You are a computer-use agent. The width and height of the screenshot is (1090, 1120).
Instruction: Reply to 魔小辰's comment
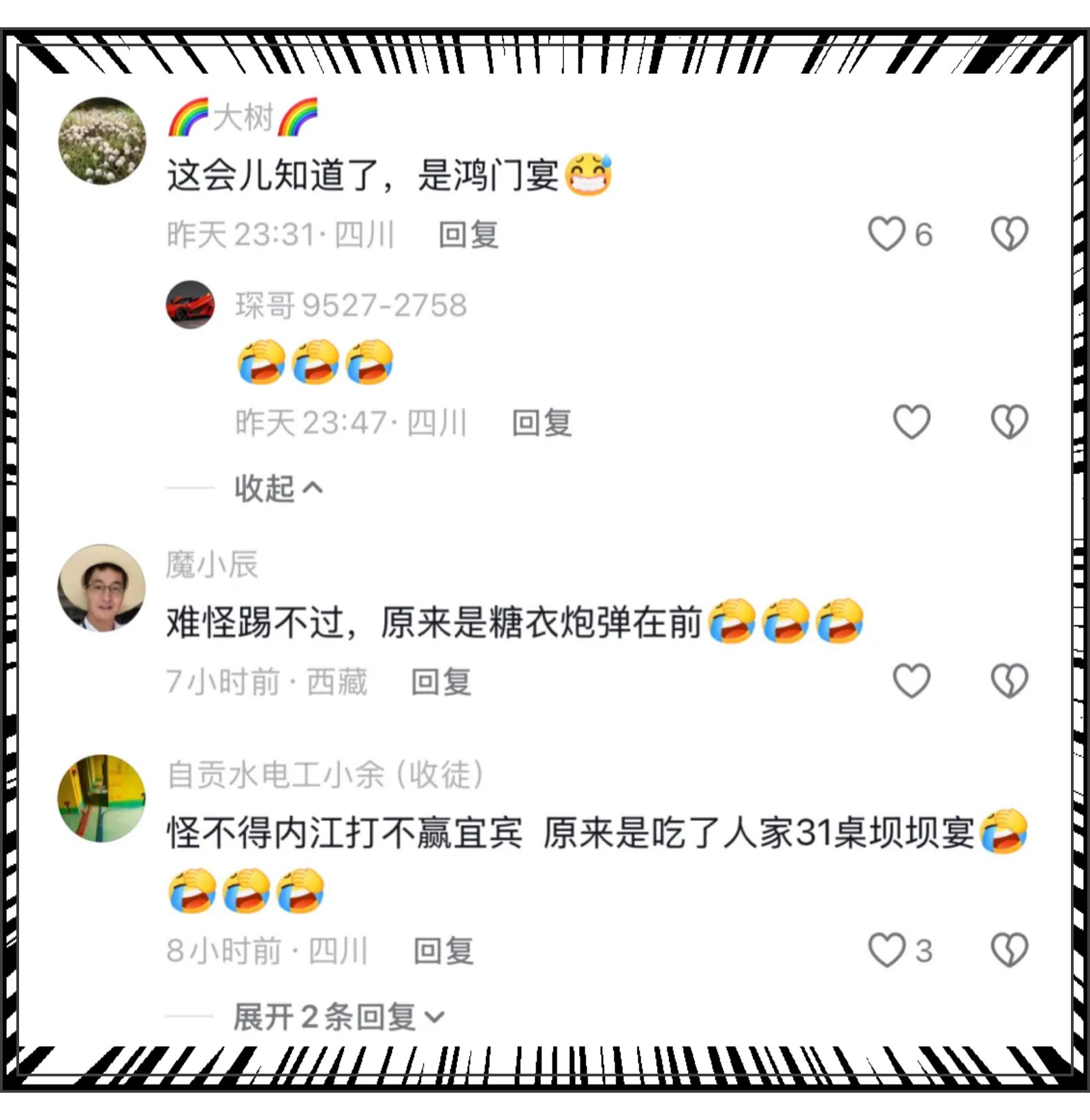(x=441, y=682)
